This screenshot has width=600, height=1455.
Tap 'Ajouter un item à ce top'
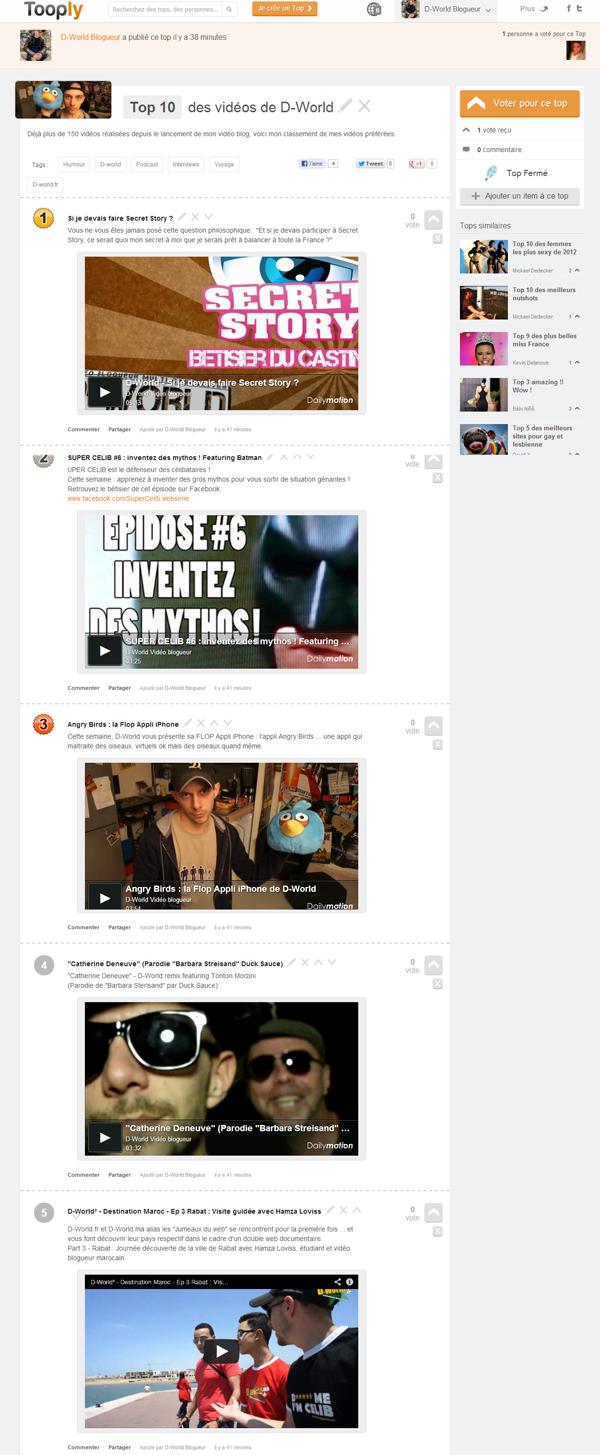pos(519,196)
